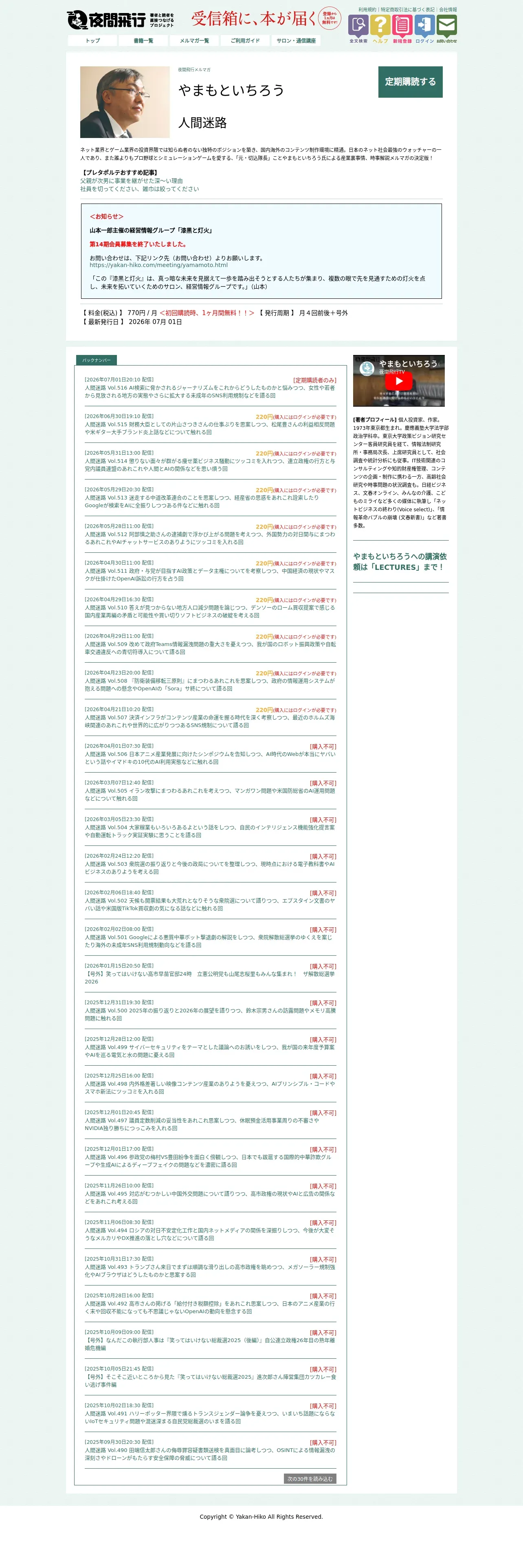Load more with 次の30件を読み込む

tap(310, 1478)
